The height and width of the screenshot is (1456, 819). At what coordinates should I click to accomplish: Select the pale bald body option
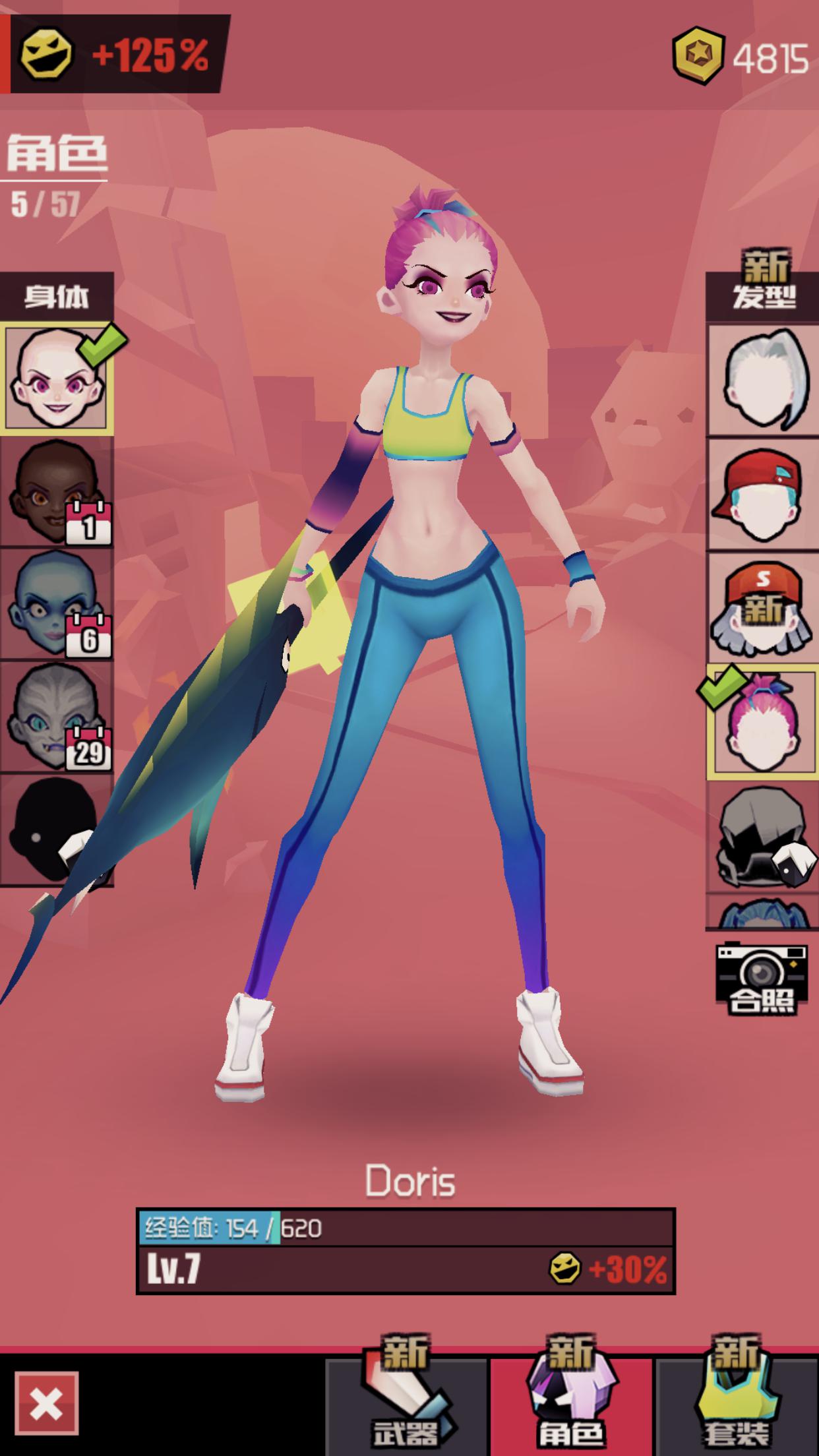click(56, 379)
